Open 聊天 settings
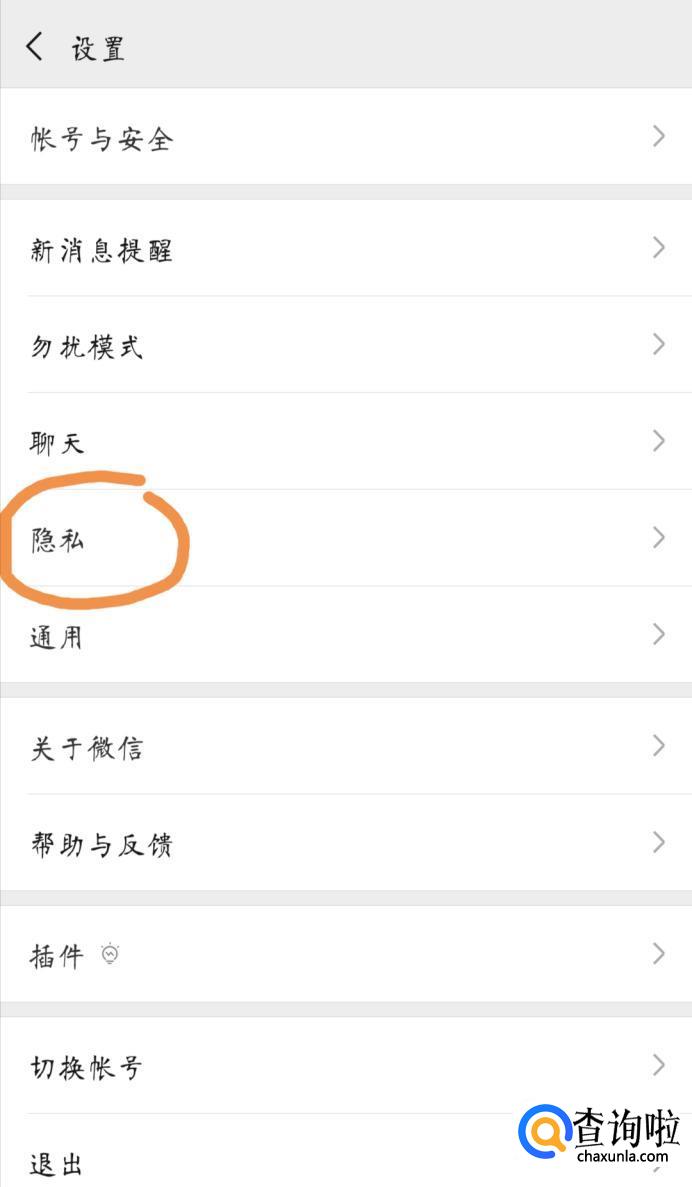This screenshot has width=692, height=1187. pos(345,441)
